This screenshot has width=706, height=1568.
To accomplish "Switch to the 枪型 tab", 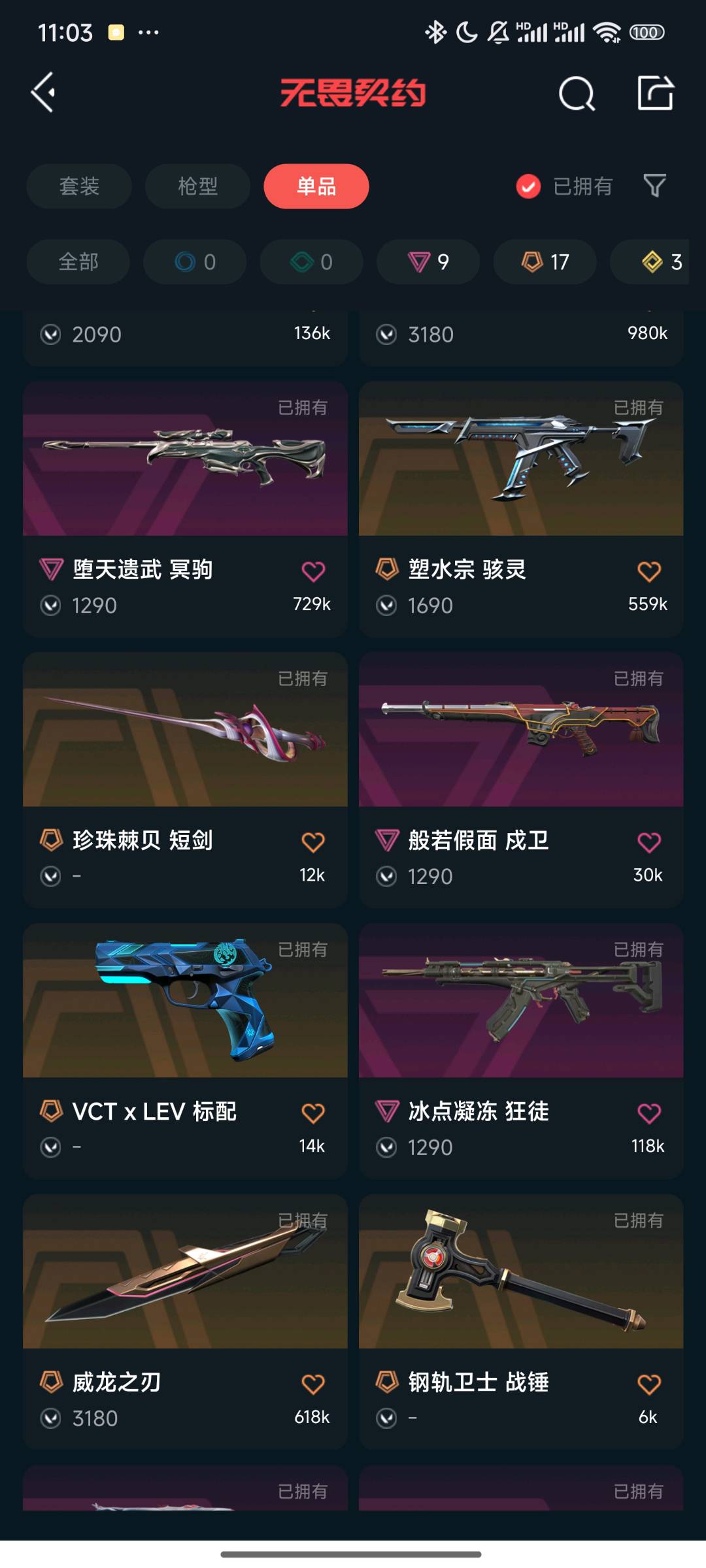I will tap(197, 186).
